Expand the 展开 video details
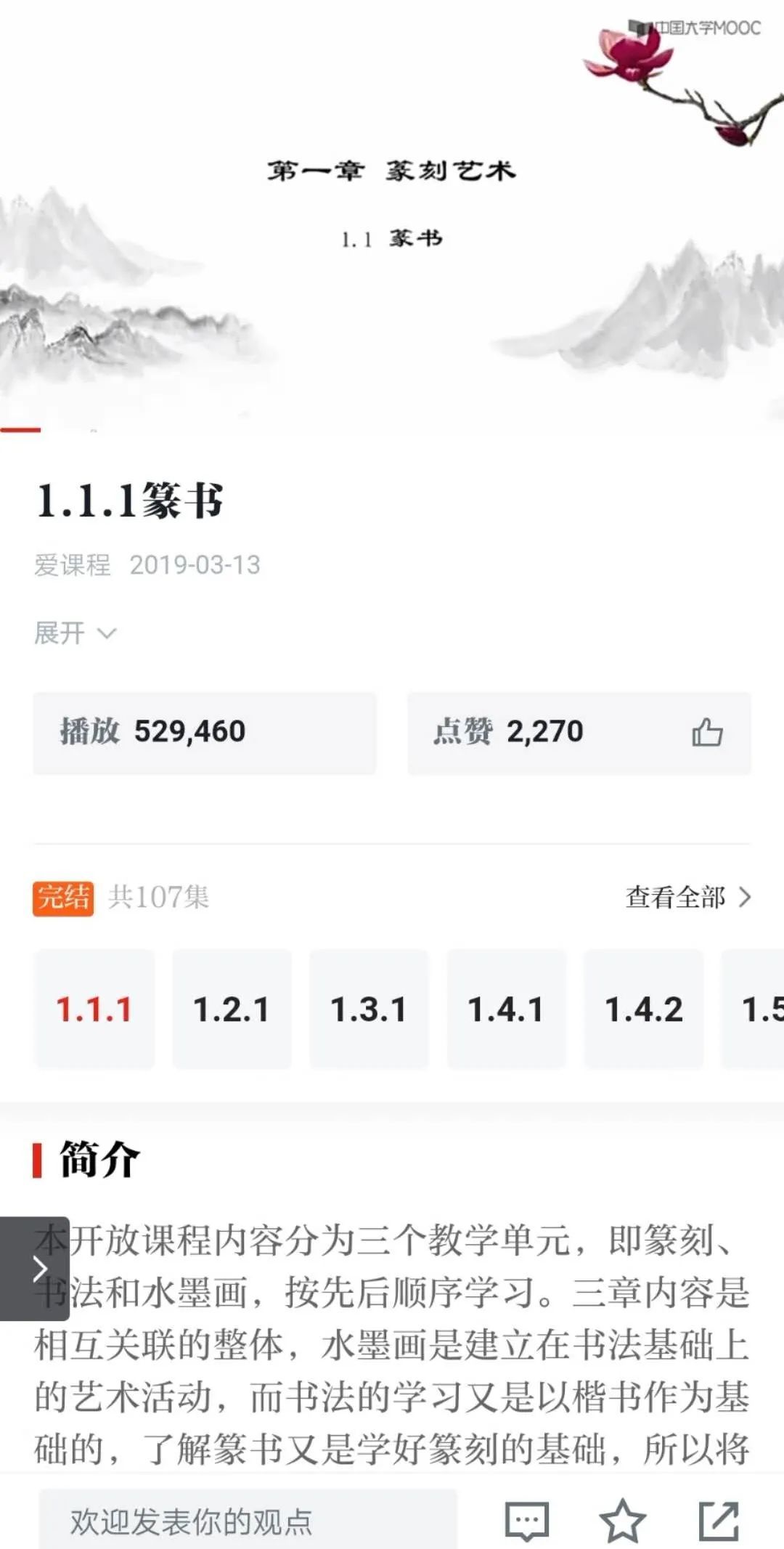Image resolution: width=784 pixels, height=1549 pixels. [75, 633]
